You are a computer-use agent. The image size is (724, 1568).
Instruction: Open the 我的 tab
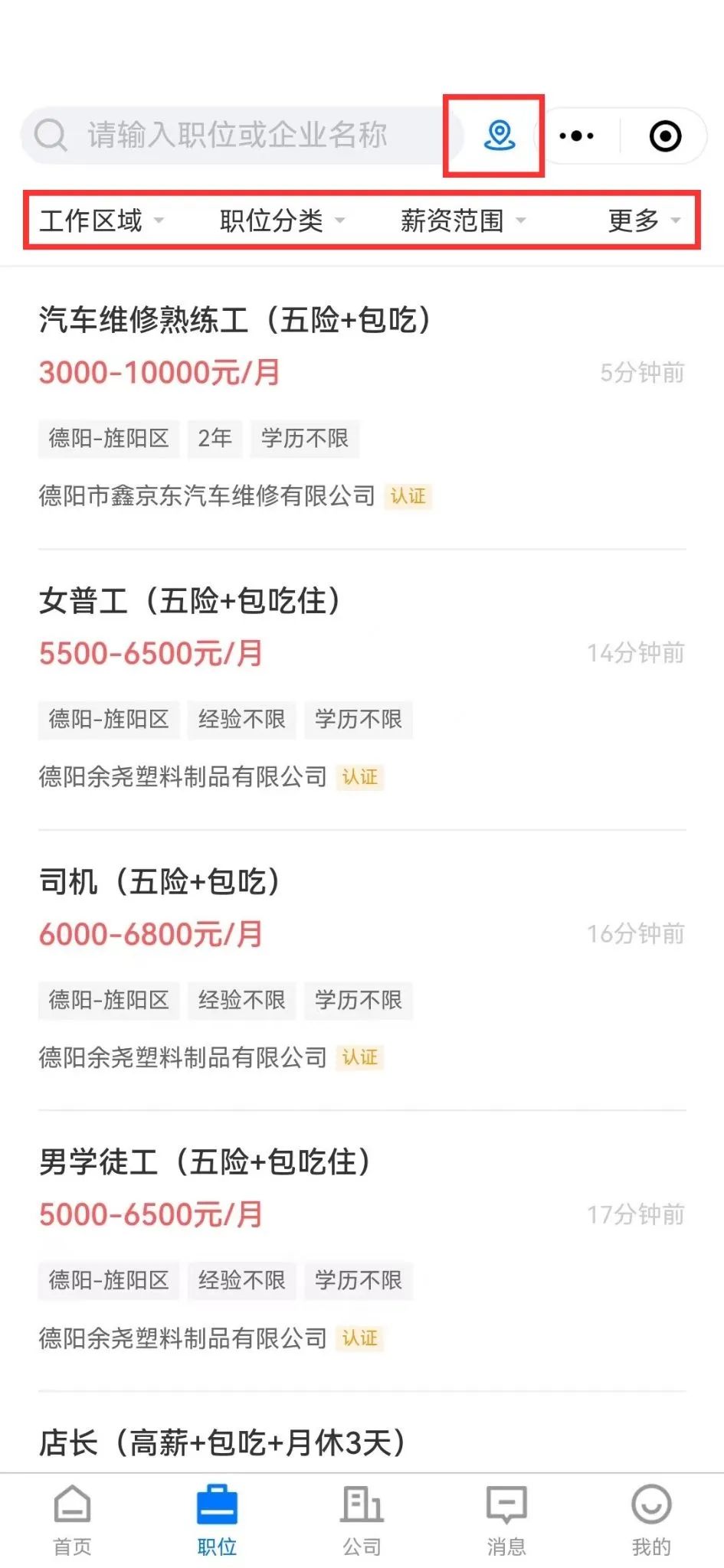click(x=651, y=1521)
